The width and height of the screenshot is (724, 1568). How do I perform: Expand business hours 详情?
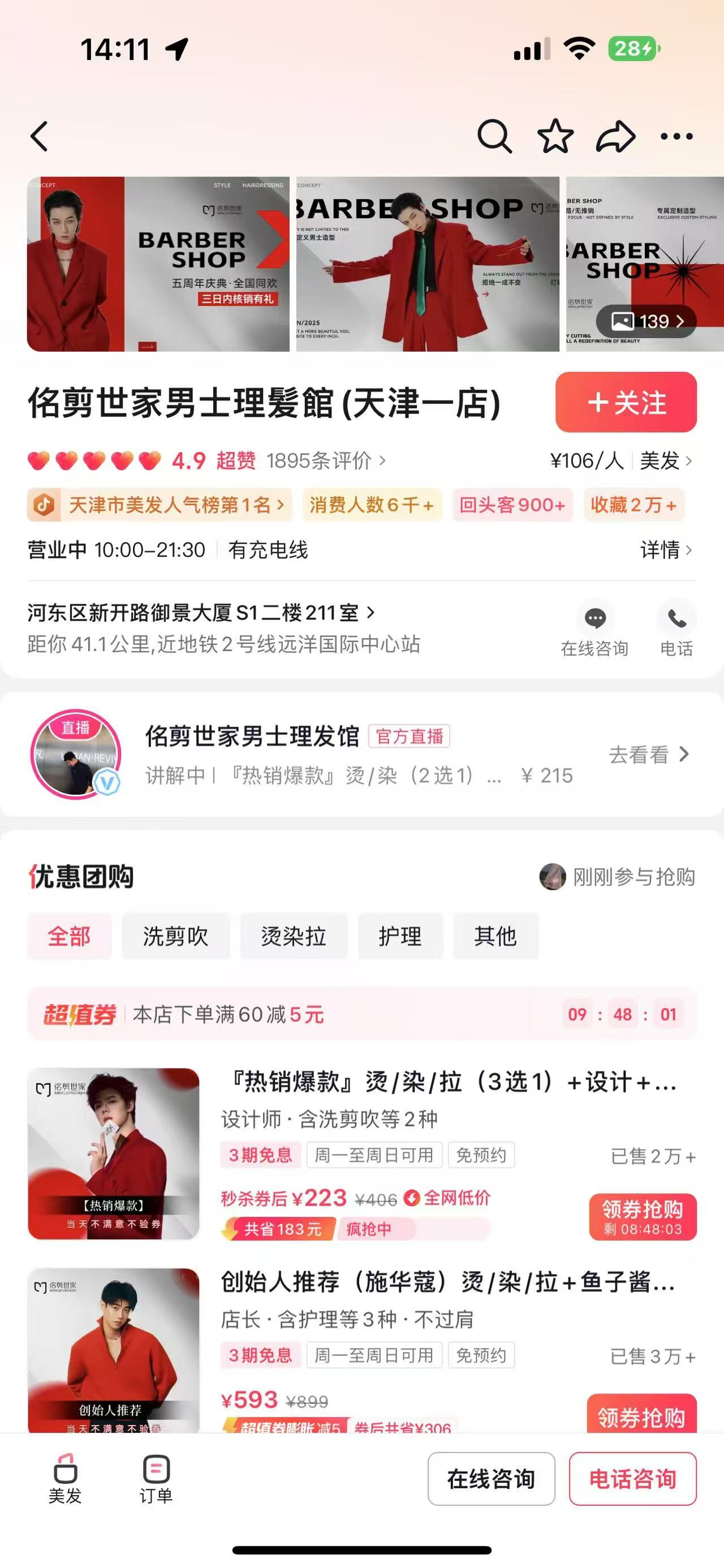point(666,549)
